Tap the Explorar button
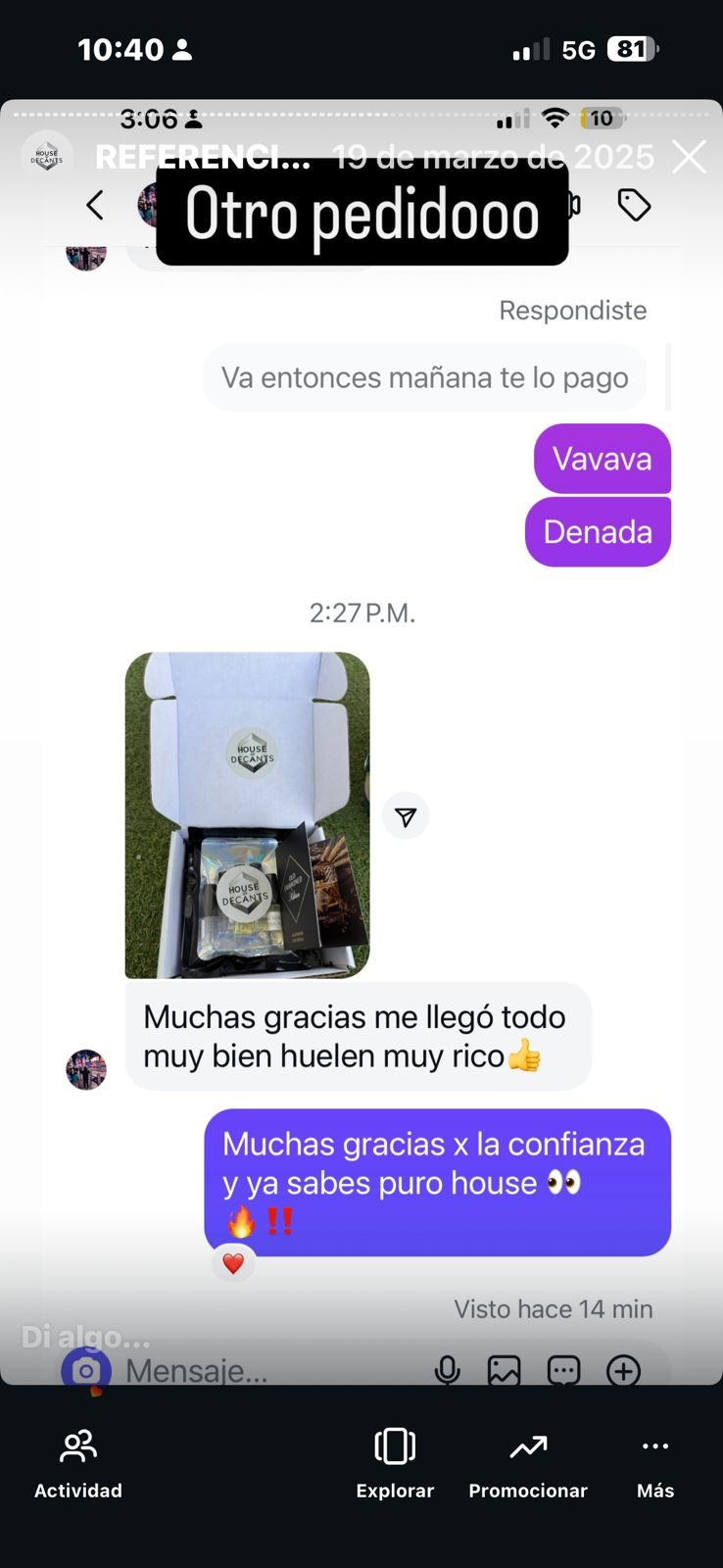The image size is (723, 1568). coord(395,1463)
